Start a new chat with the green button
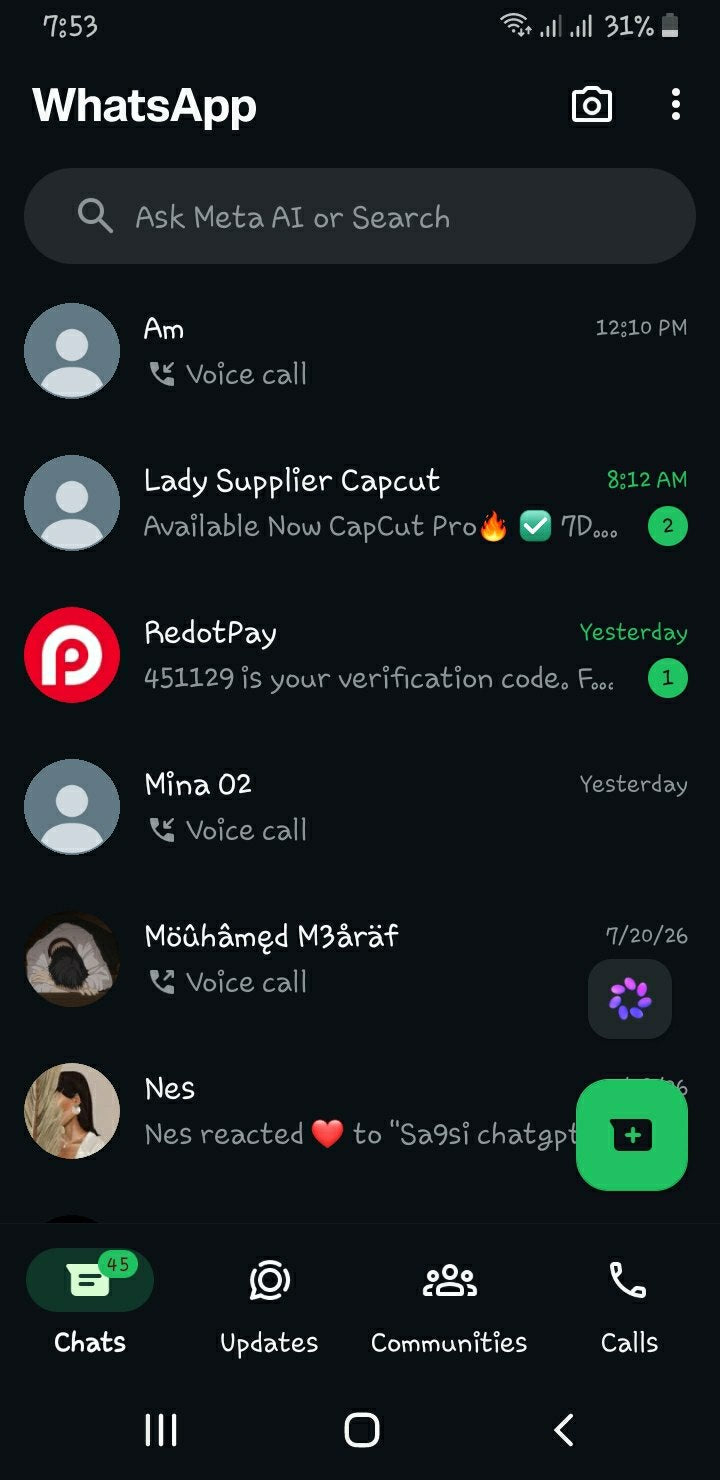720x1480 pixels. pyautogui.click(x=632, y=1135)
